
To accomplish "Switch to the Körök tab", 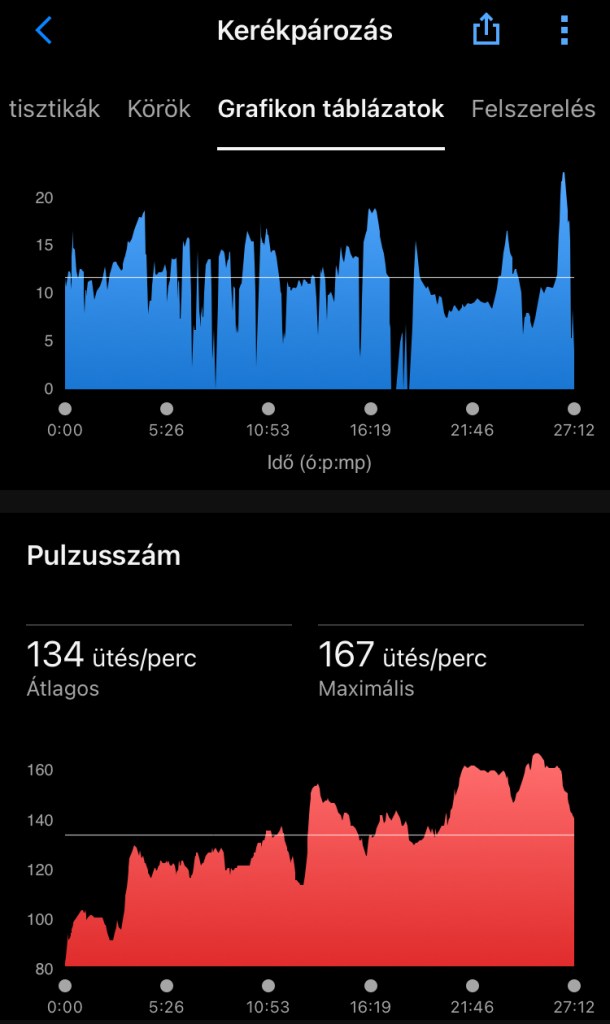I will point(159,109).
